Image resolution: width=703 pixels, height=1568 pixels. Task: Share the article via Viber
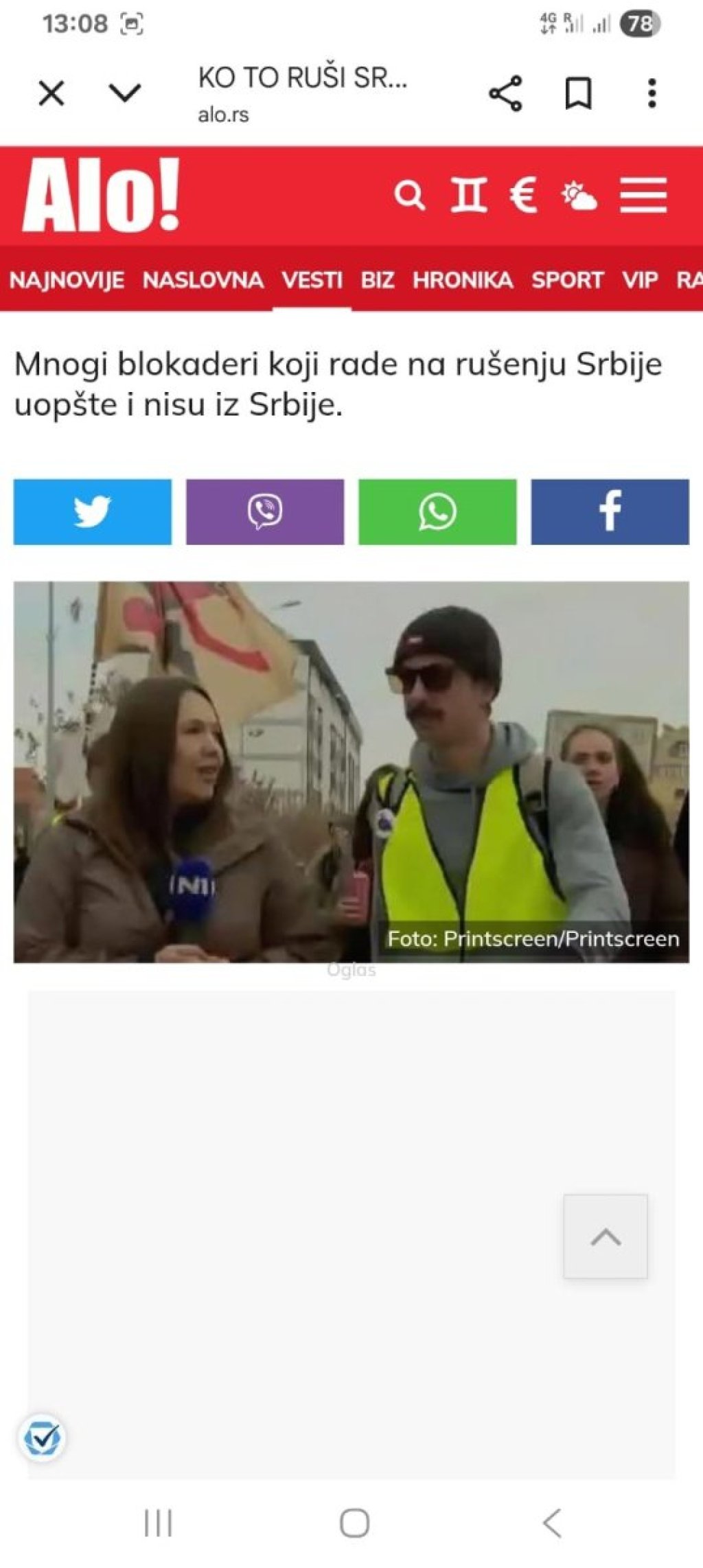click(x=265, y=511)
